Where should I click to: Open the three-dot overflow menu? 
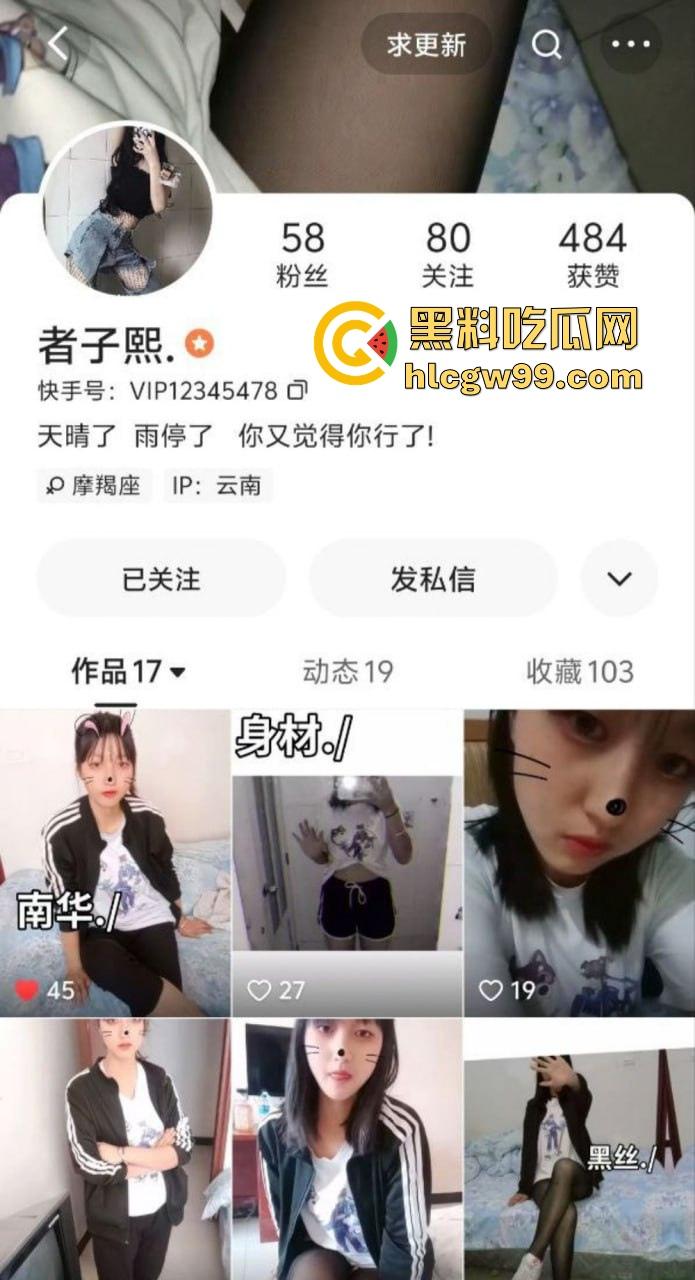pyautogui.click(x=631, y=45)
